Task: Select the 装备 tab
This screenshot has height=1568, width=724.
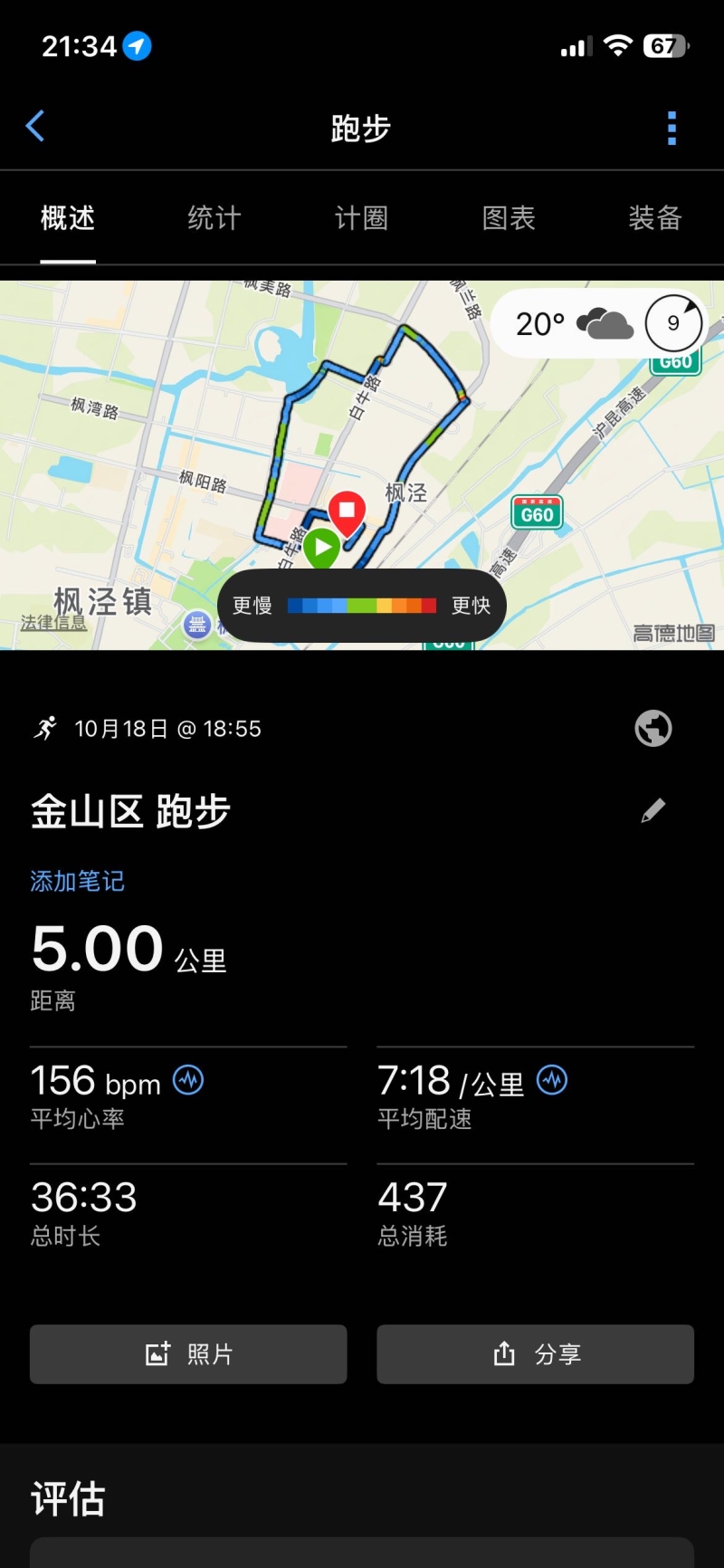Action: click(654, 218)
